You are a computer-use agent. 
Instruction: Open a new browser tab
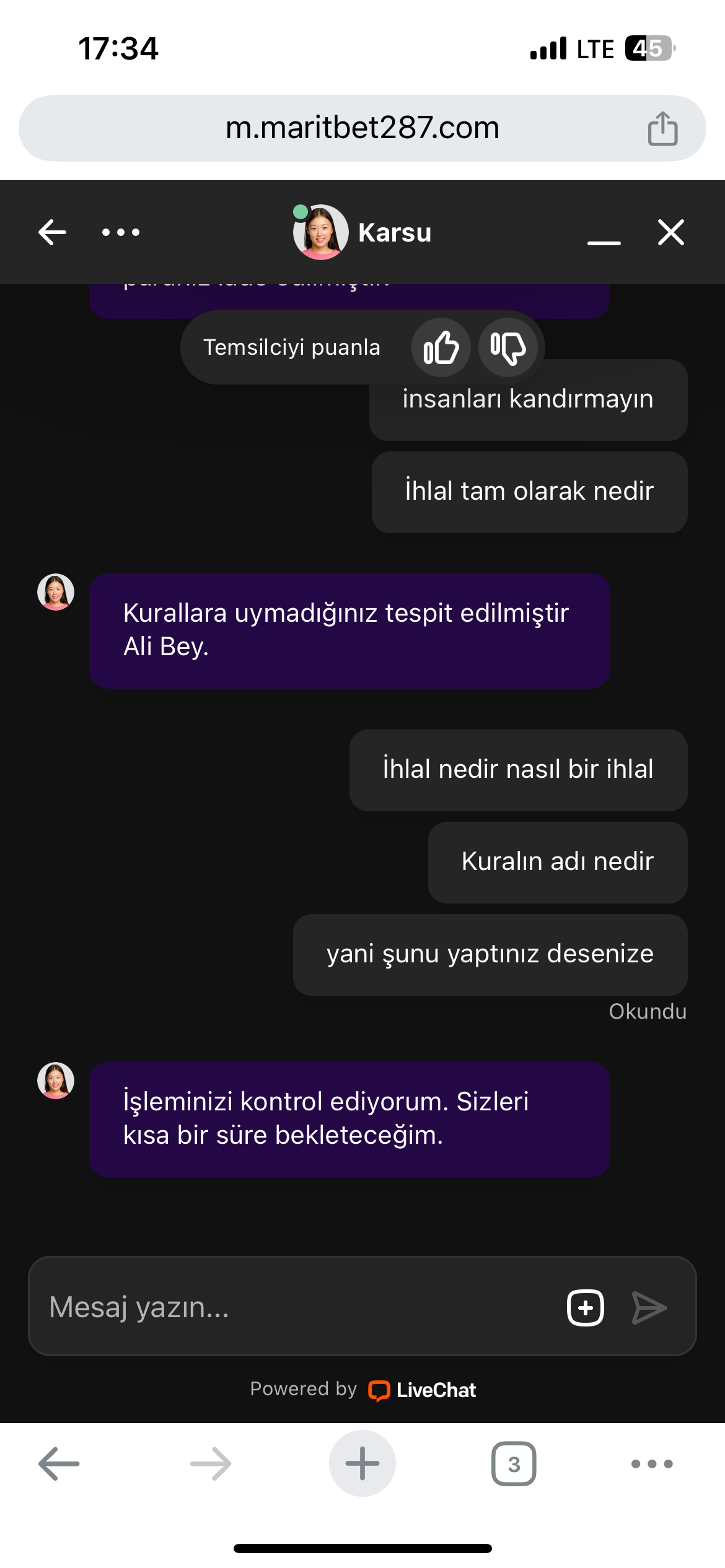coord(362,1464)
